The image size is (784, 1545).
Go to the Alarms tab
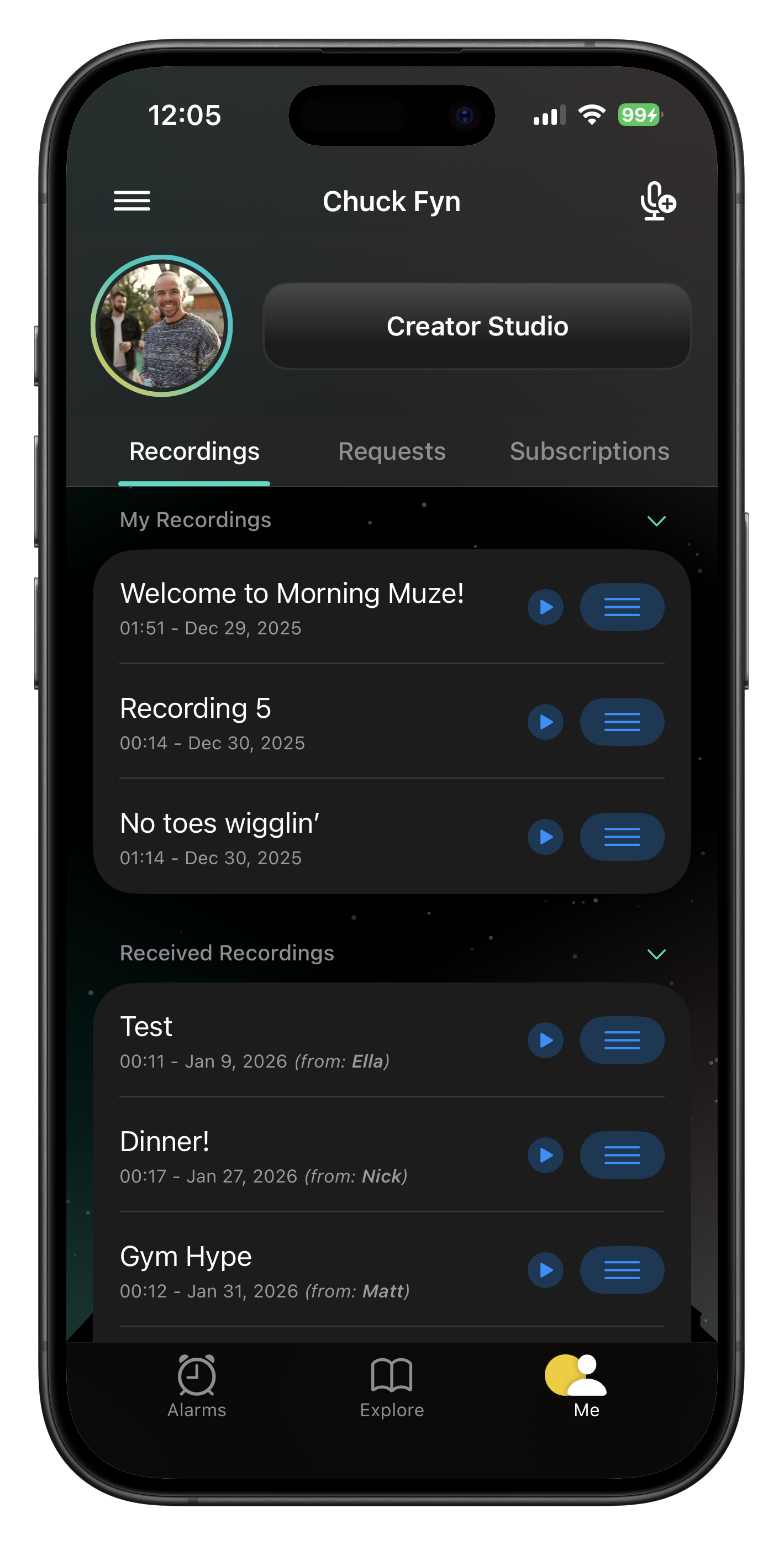(x=197, y=1386)
